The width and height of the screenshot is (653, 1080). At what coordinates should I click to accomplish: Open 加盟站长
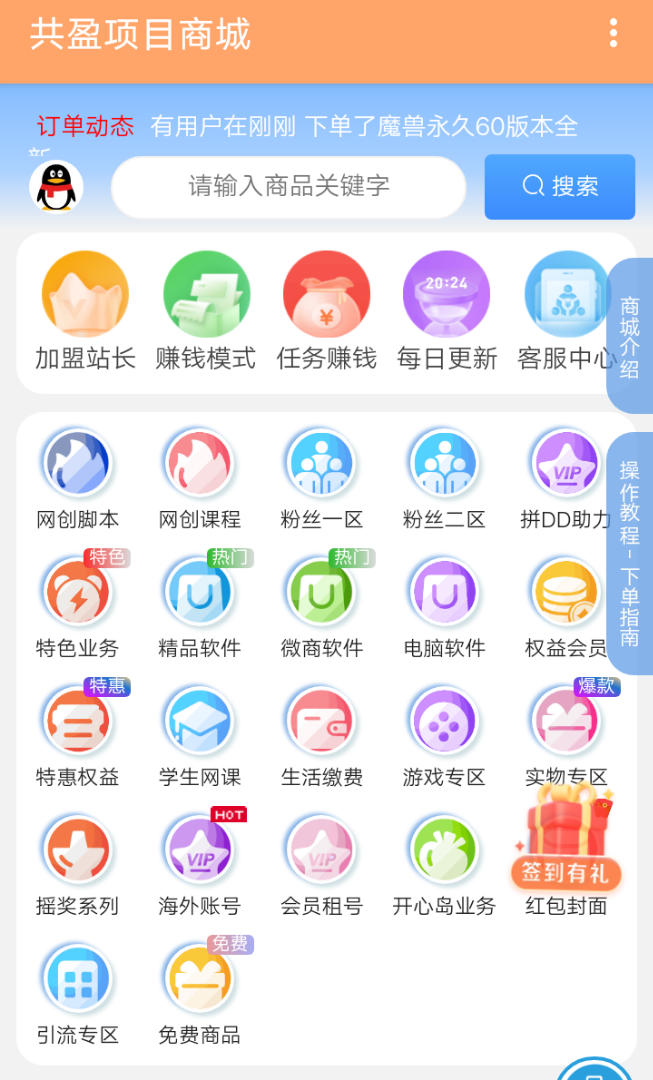coord(85,311)
